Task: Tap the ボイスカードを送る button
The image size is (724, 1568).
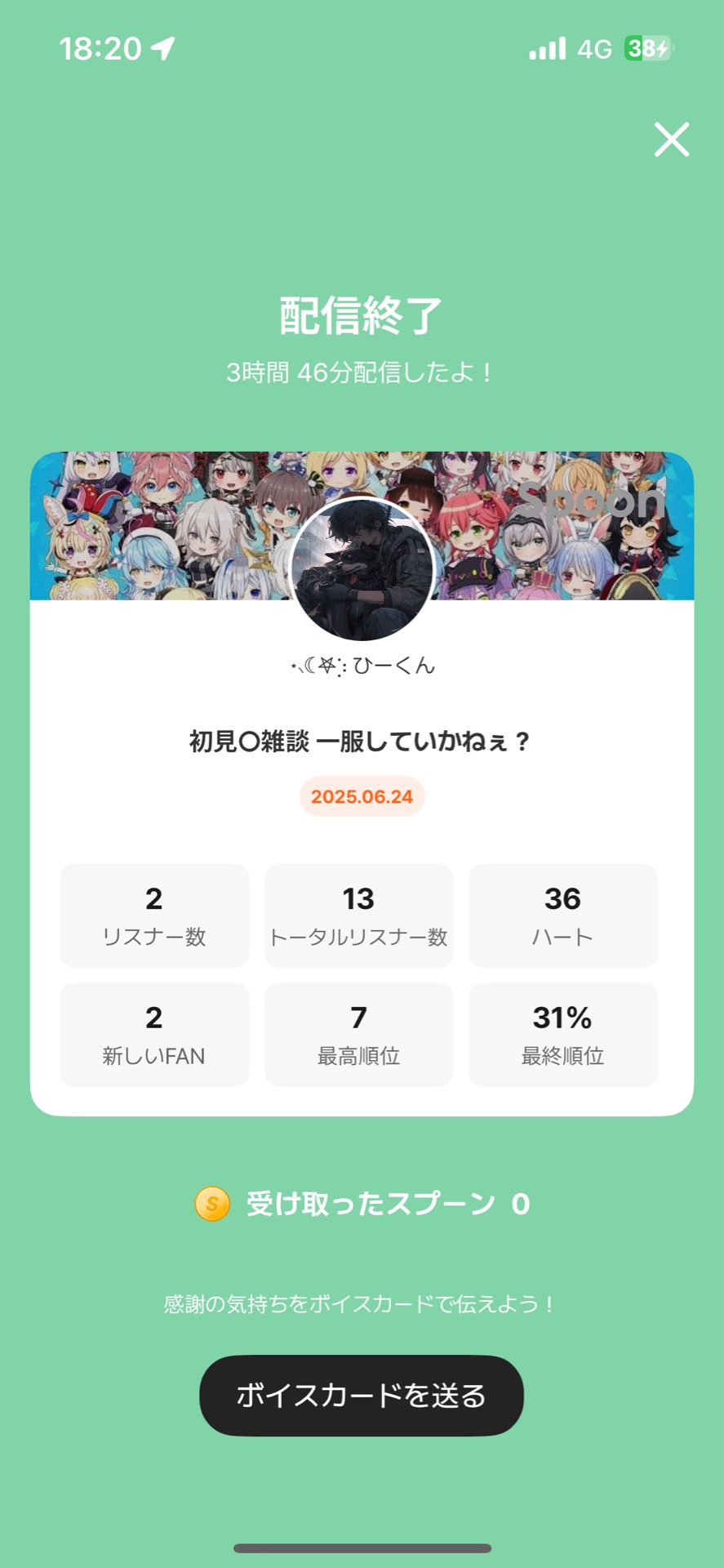Action: 362,1396
